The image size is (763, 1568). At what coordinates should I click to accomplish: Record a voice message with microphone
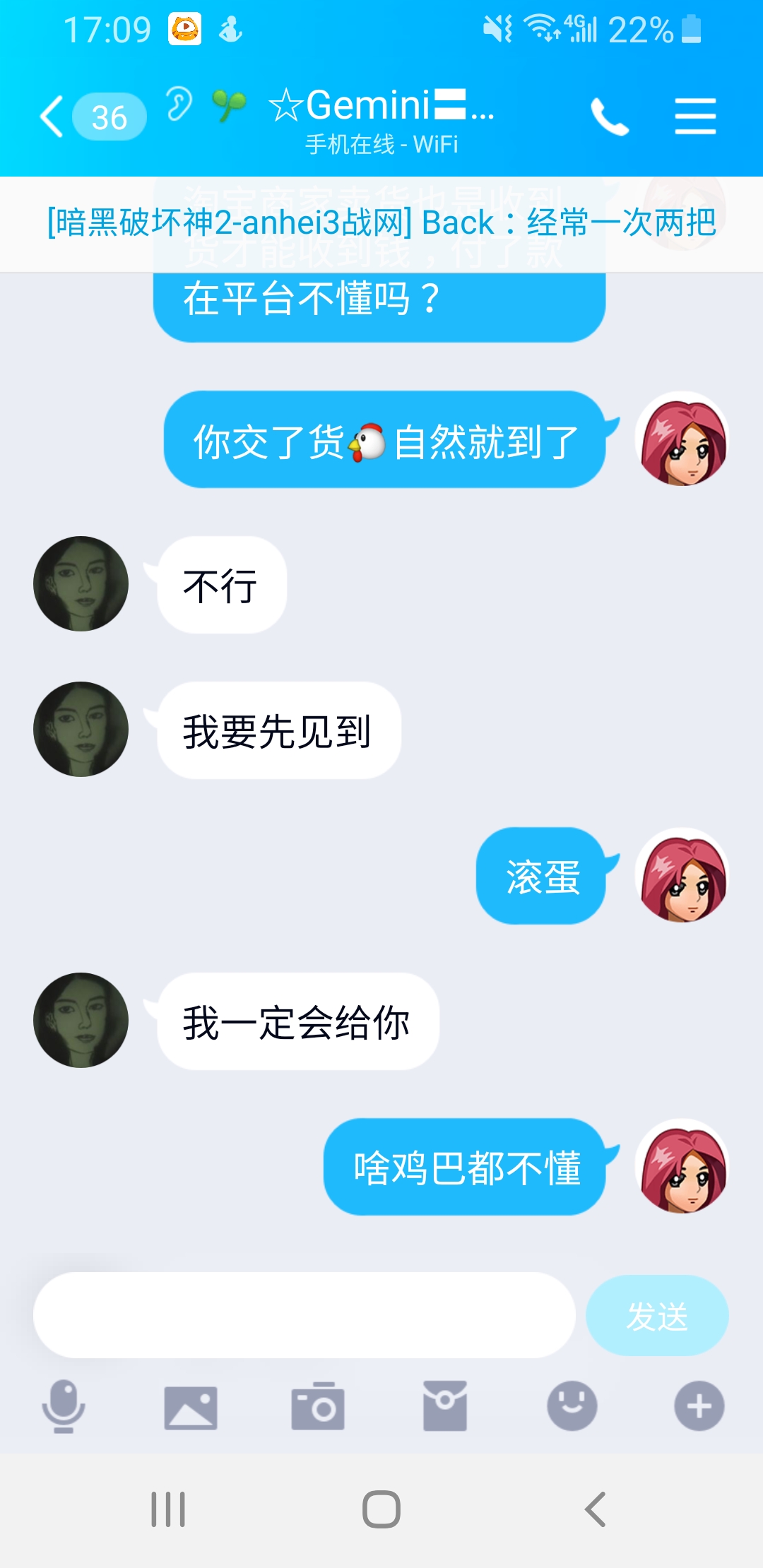pyautogui.click(x=64, y=1406)
